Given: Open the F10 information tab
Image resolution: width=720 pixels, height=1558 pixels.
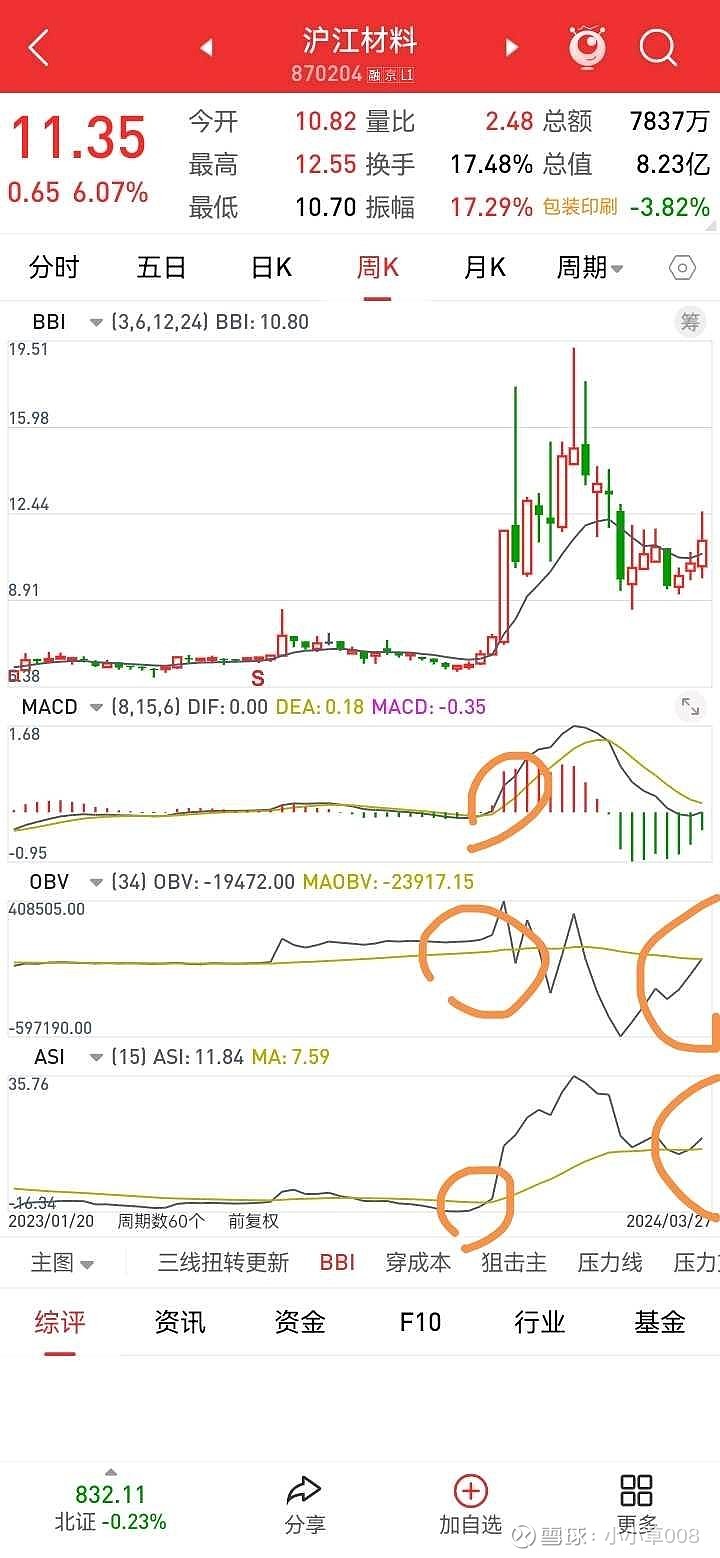Looking at the screenshot, I should (x=419, y=1322).
